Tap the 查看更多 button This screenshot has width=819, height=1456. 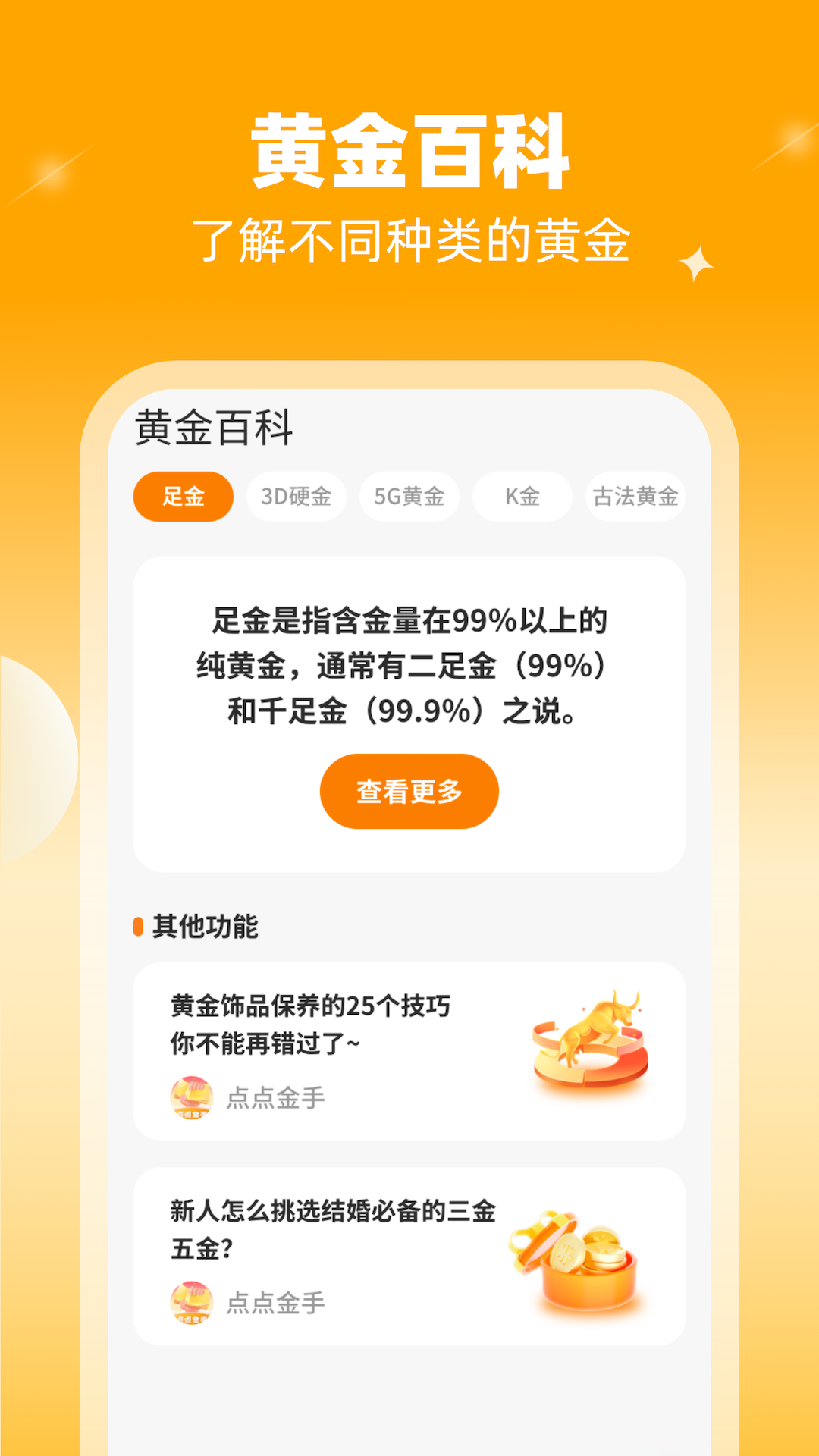tap(409, 790)
